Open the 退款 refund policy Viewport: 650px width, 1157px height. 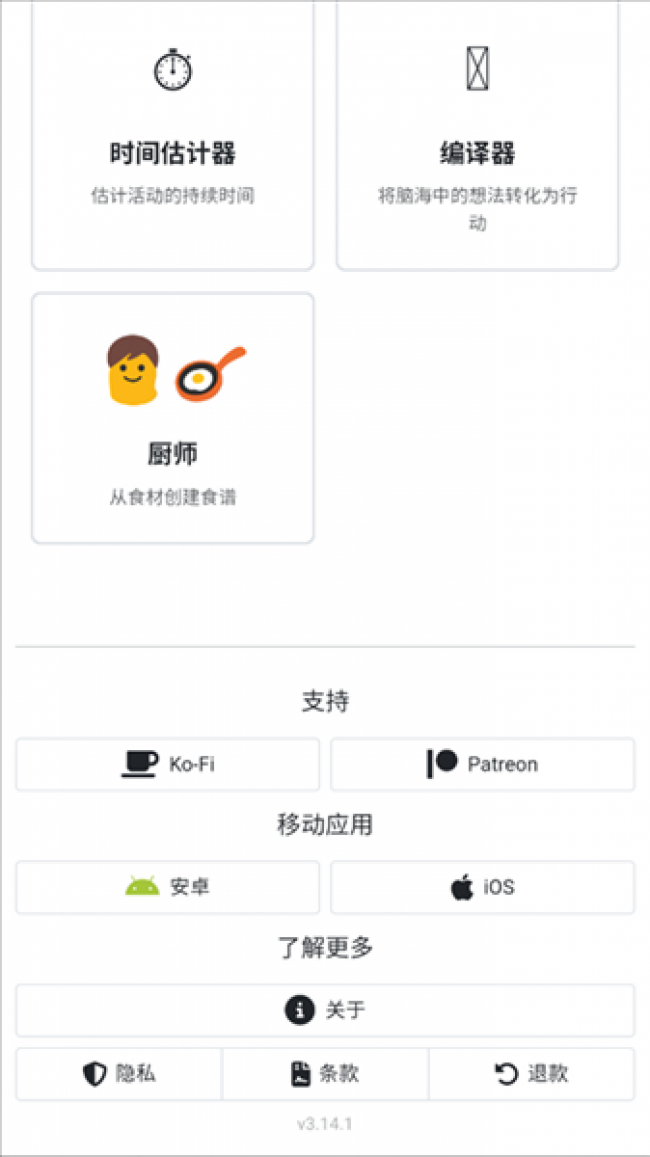532,1074
